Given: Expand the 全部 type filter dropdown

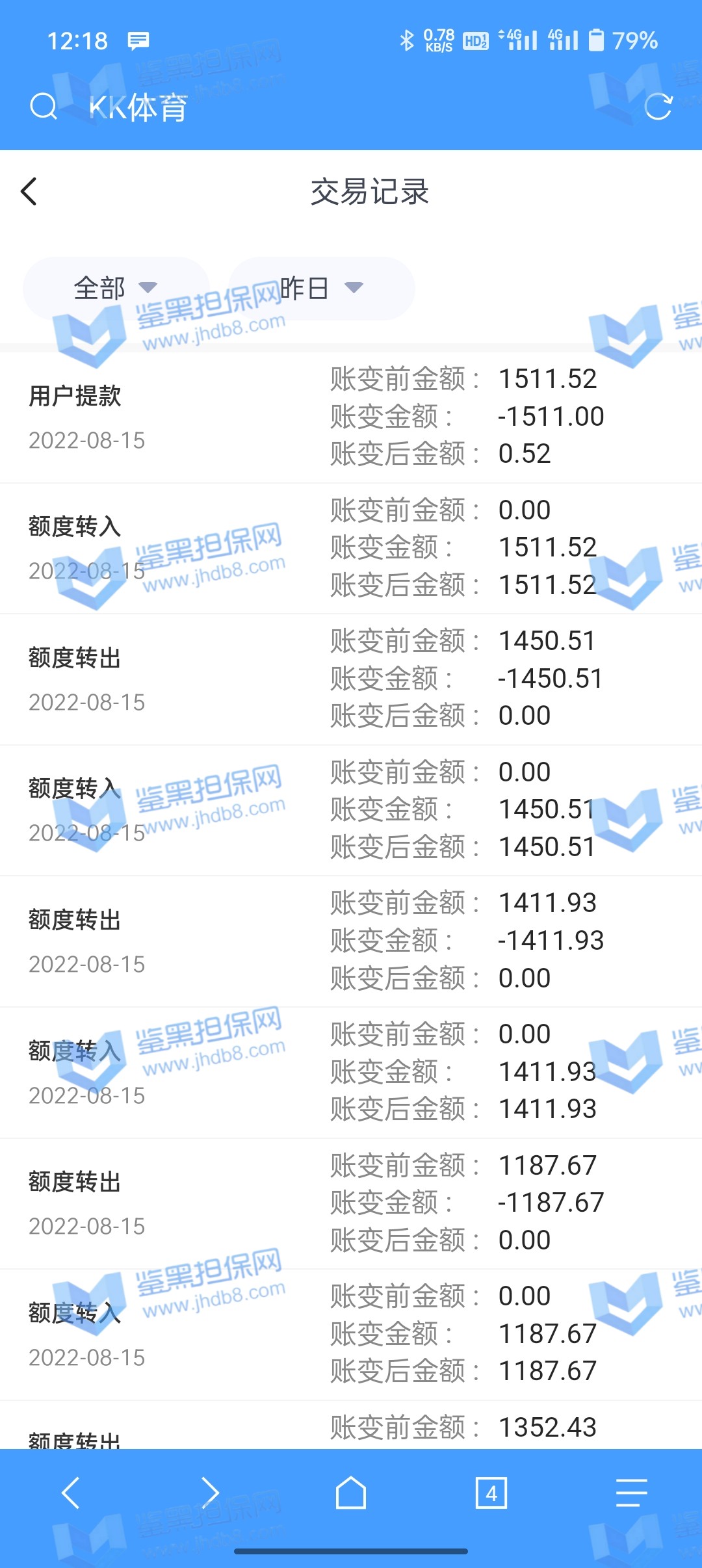Looking at the screenshot, I should coord(116,288).
